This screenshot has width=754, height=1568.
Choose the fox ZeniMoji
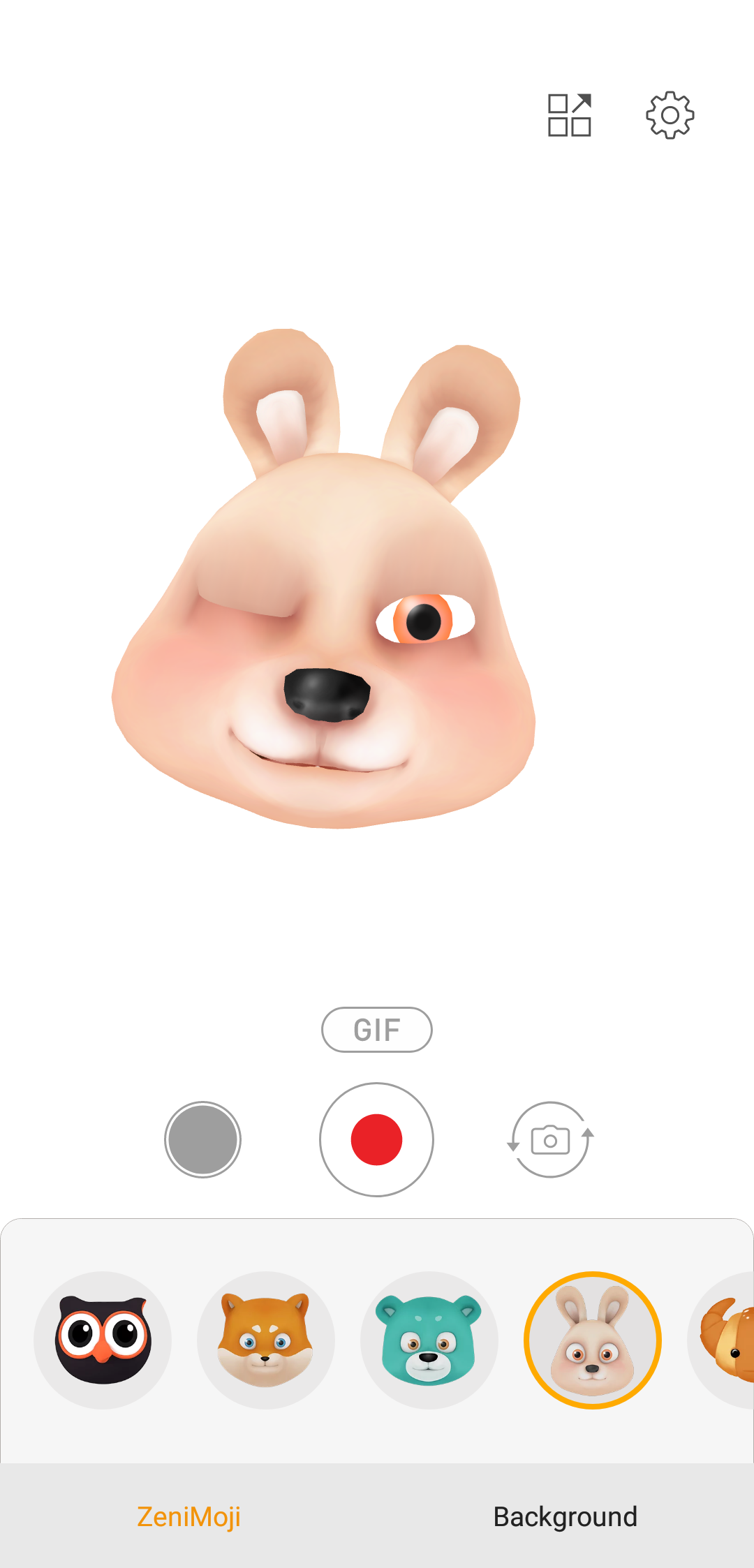[266, 1340]
